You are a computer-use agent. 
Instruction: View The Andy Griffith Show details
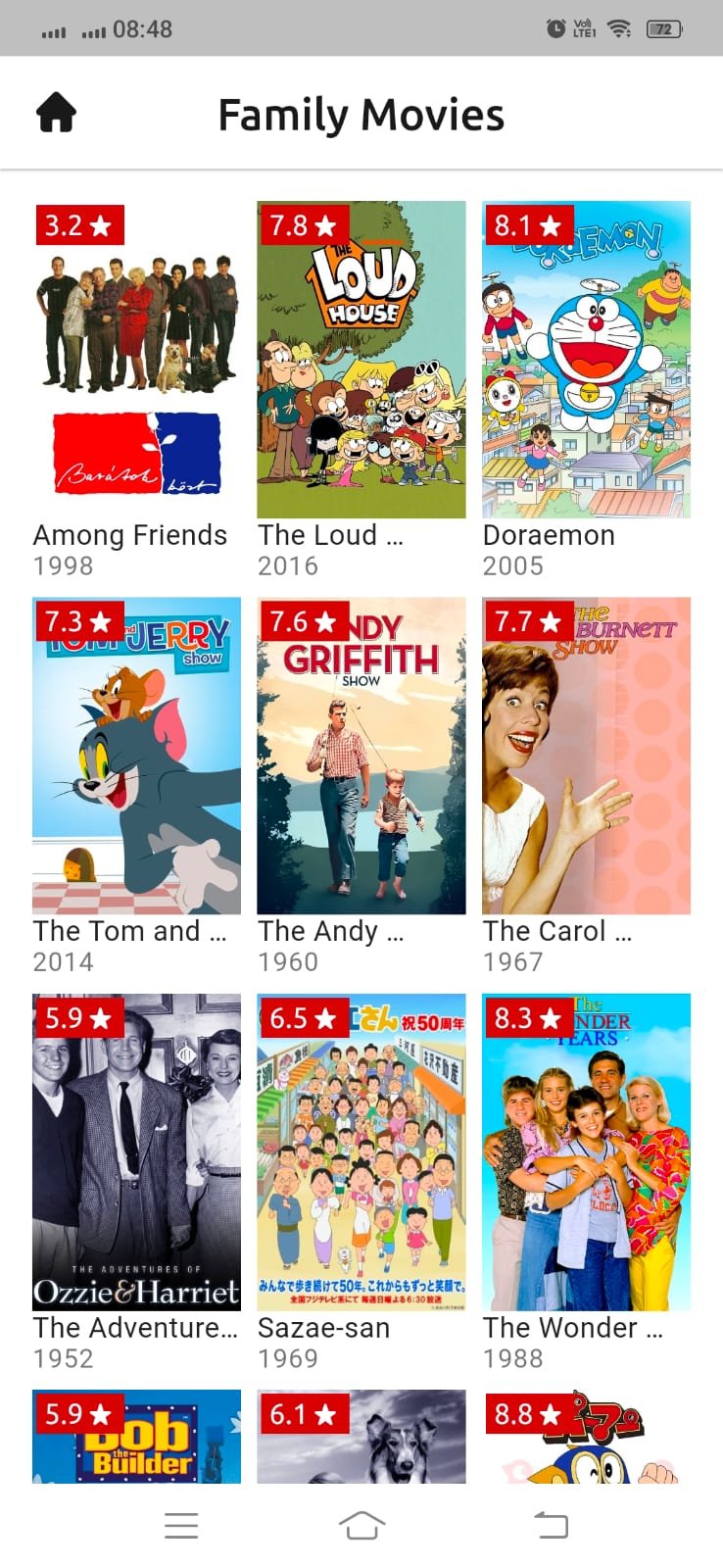point(361,756)
